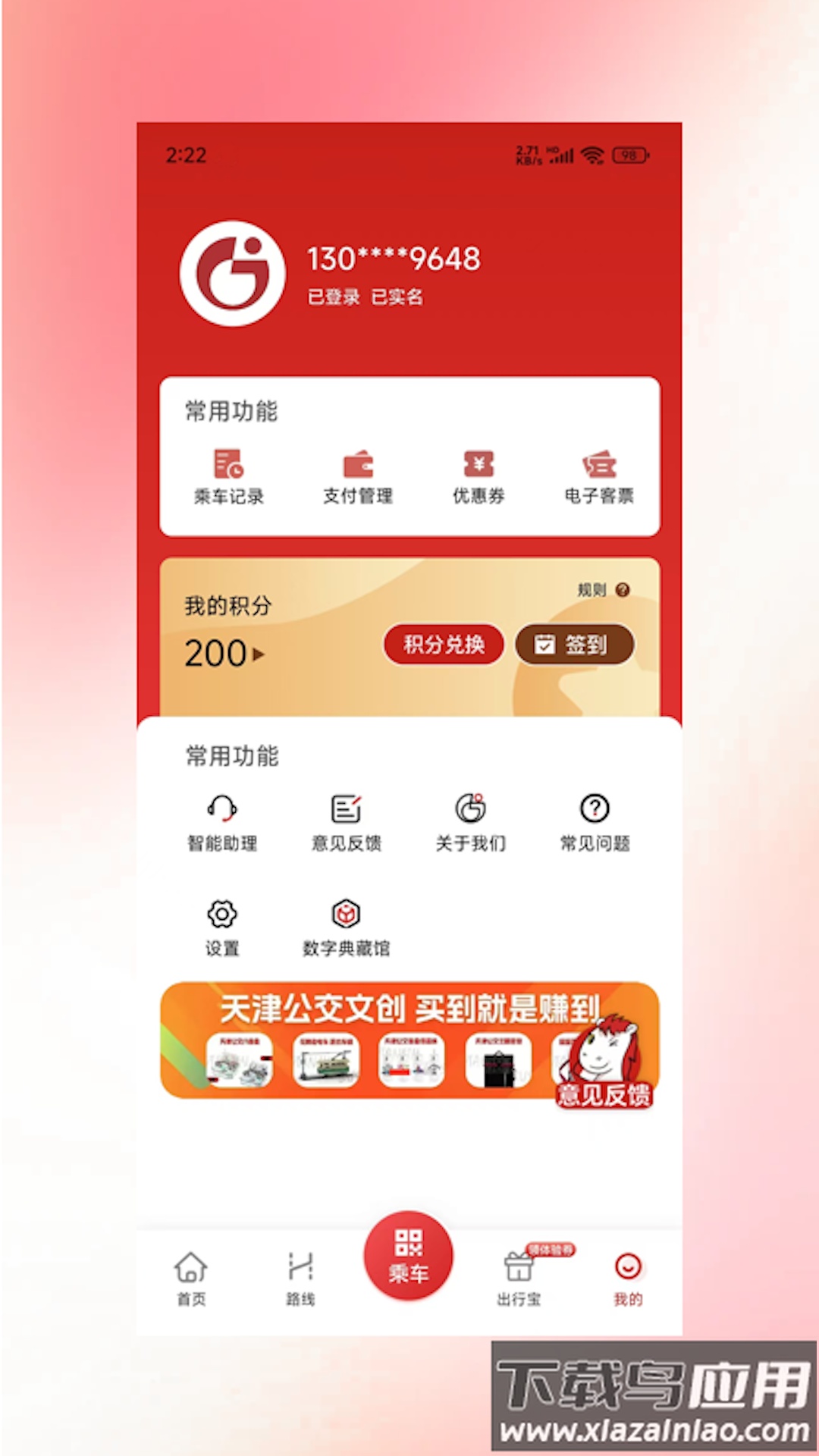Open 关于我们 about us

pyautogui.click(x=470, y=822)
